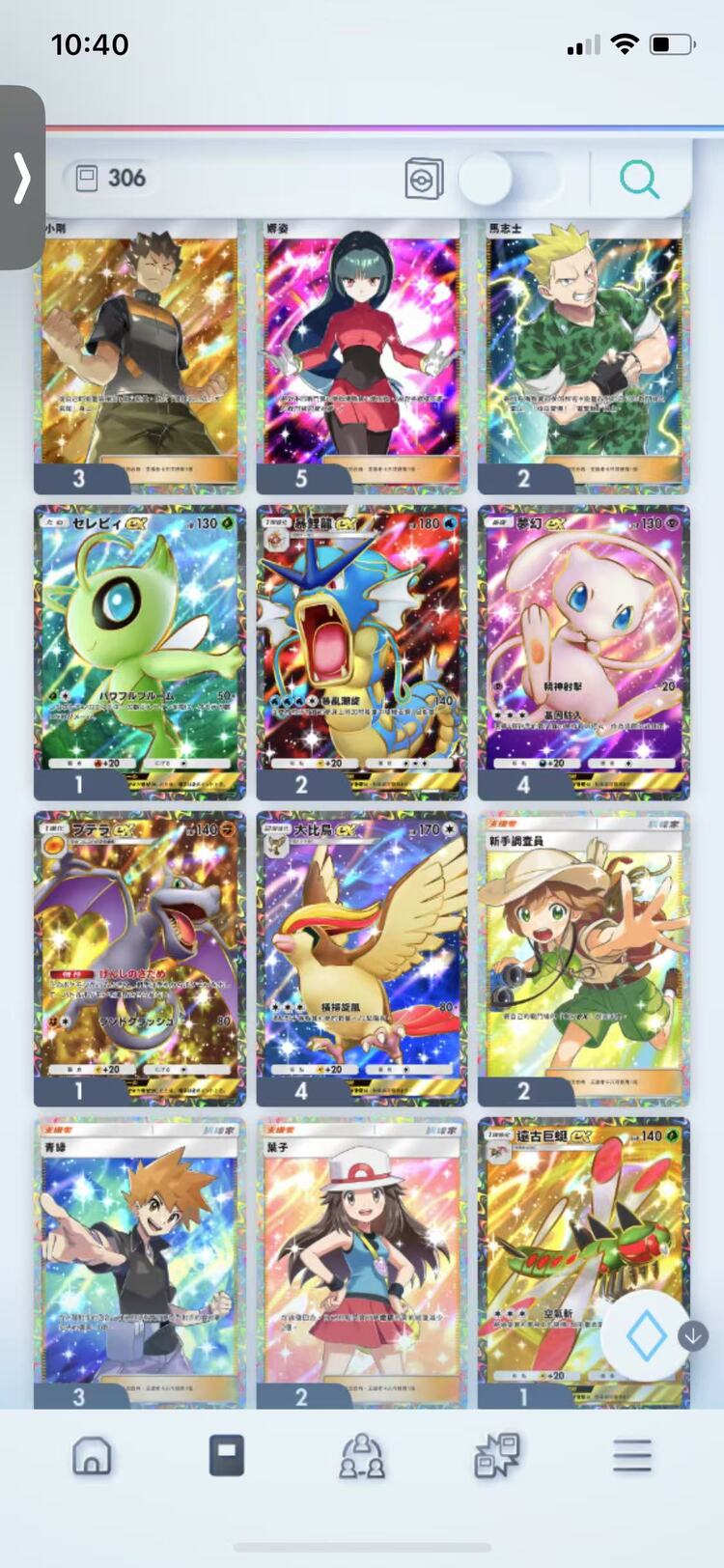Open the Pidgeot ex card
Viewport: 724px width, 1568px height.
coord(361,958)
